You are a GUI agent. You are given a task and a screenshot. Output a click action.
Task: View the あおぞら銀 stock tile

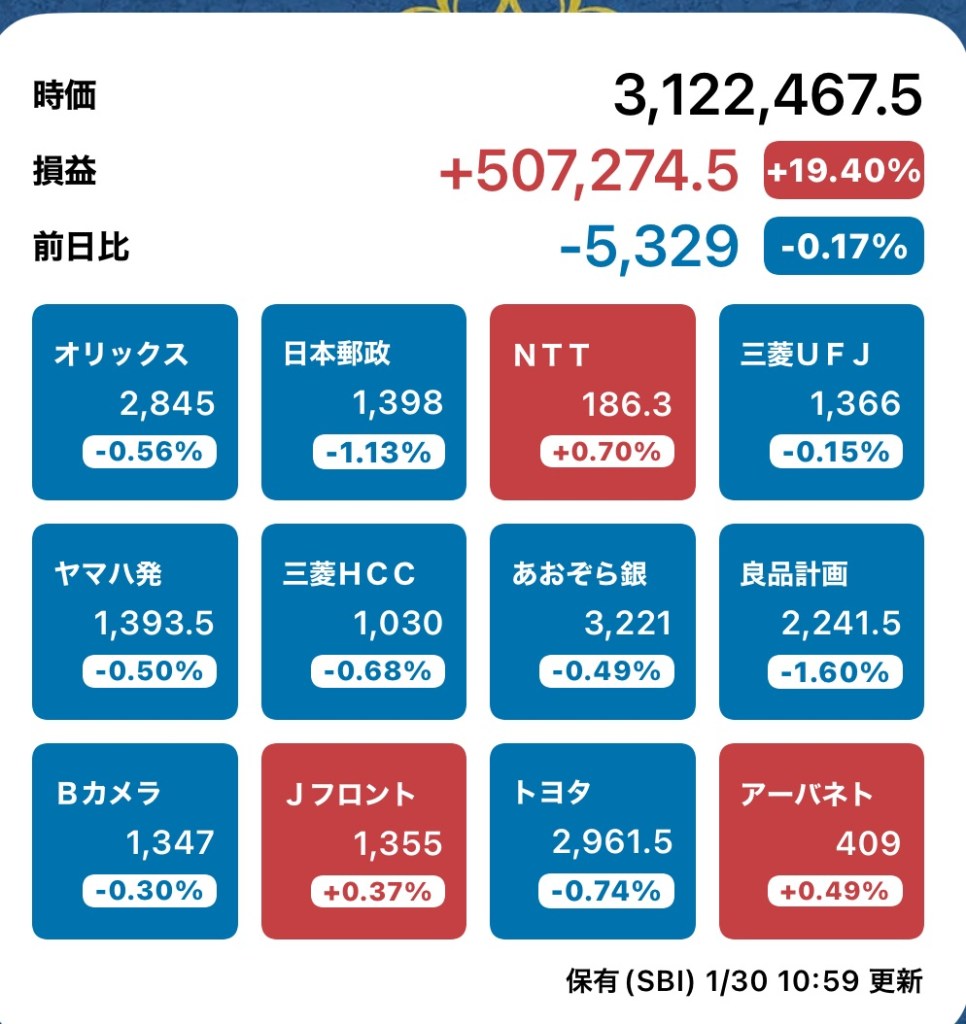tap(592, 622)
